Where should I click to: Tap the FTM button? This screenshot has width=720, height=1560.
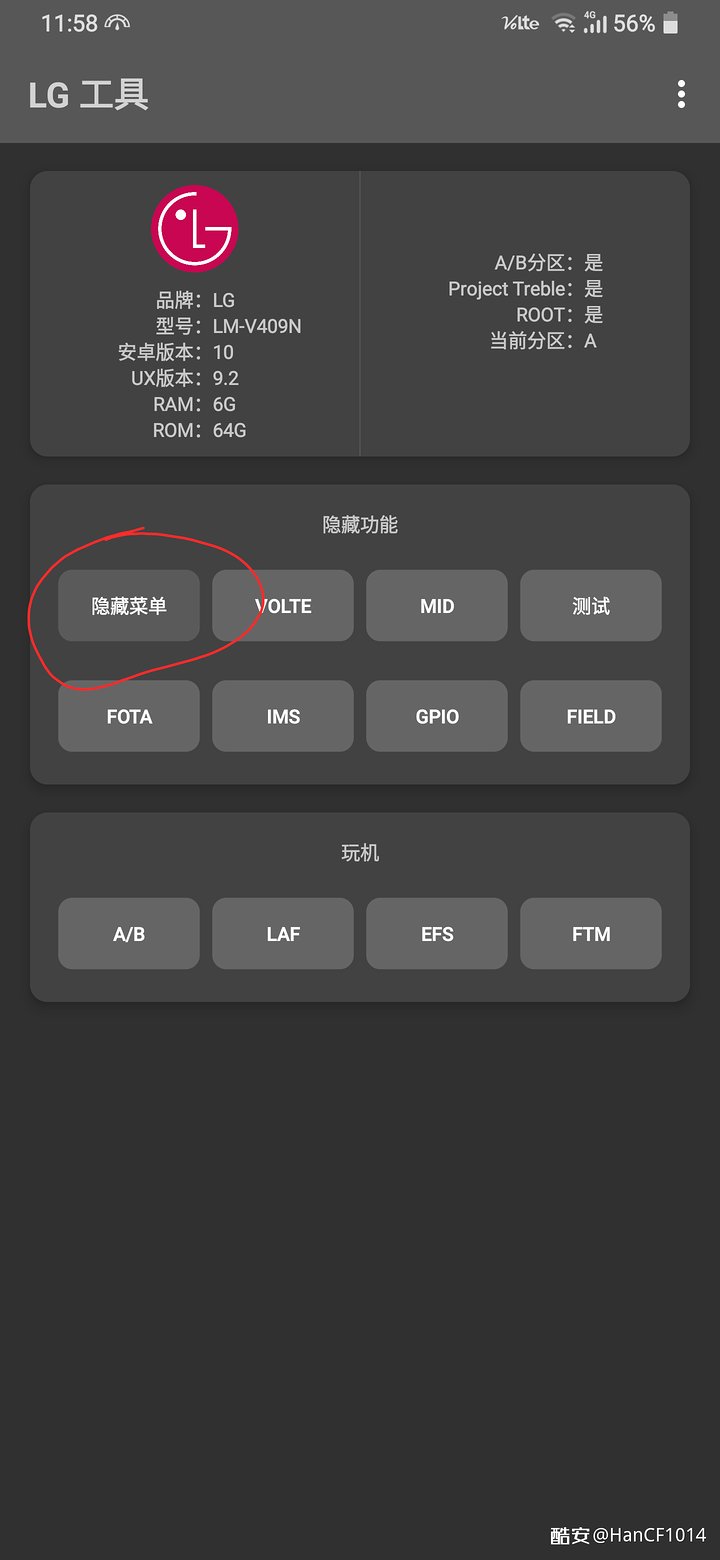click(591, 934)
